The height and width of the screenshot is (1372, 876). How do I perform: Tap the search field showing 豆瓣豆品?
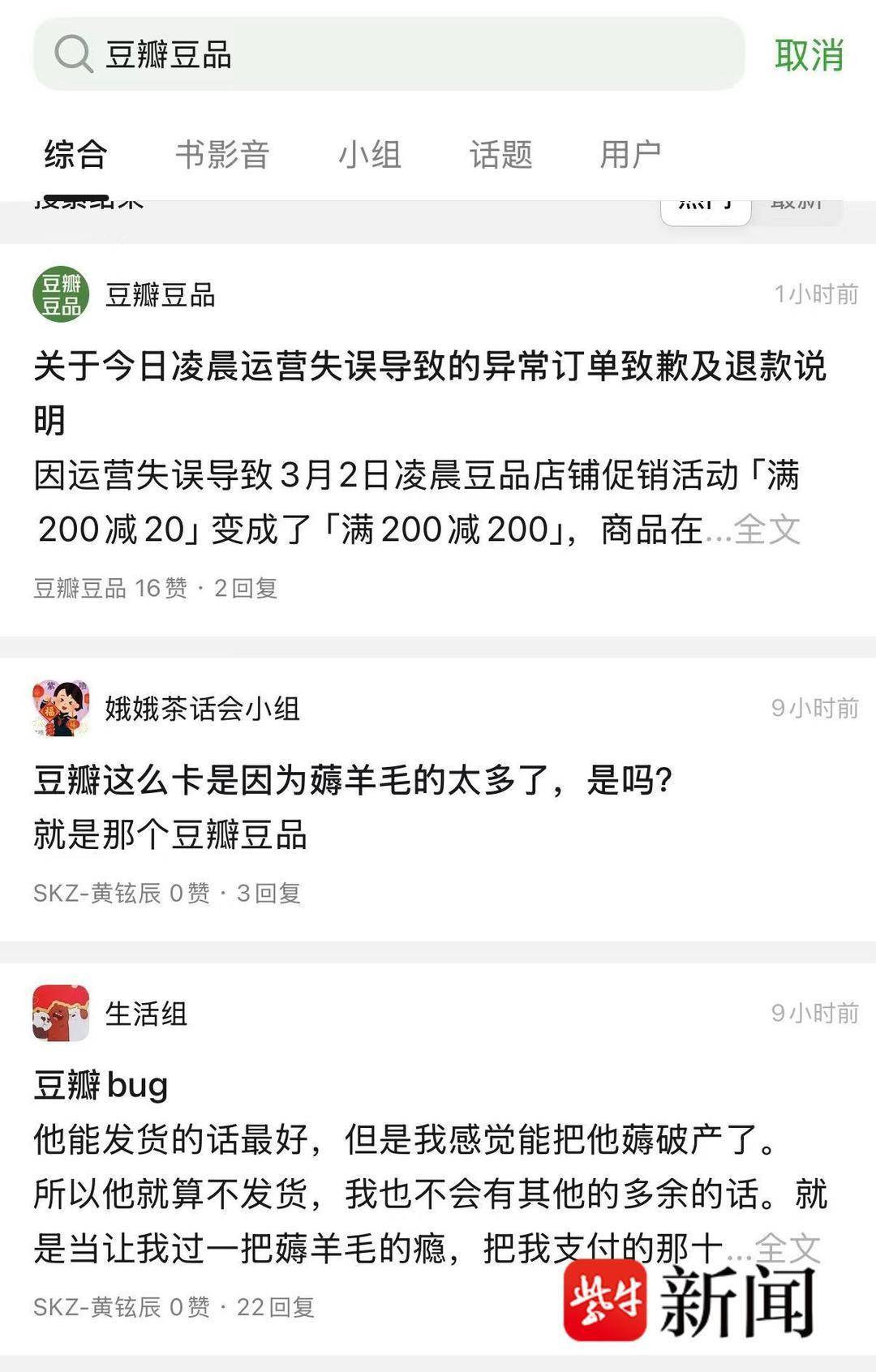pos(324,55)
